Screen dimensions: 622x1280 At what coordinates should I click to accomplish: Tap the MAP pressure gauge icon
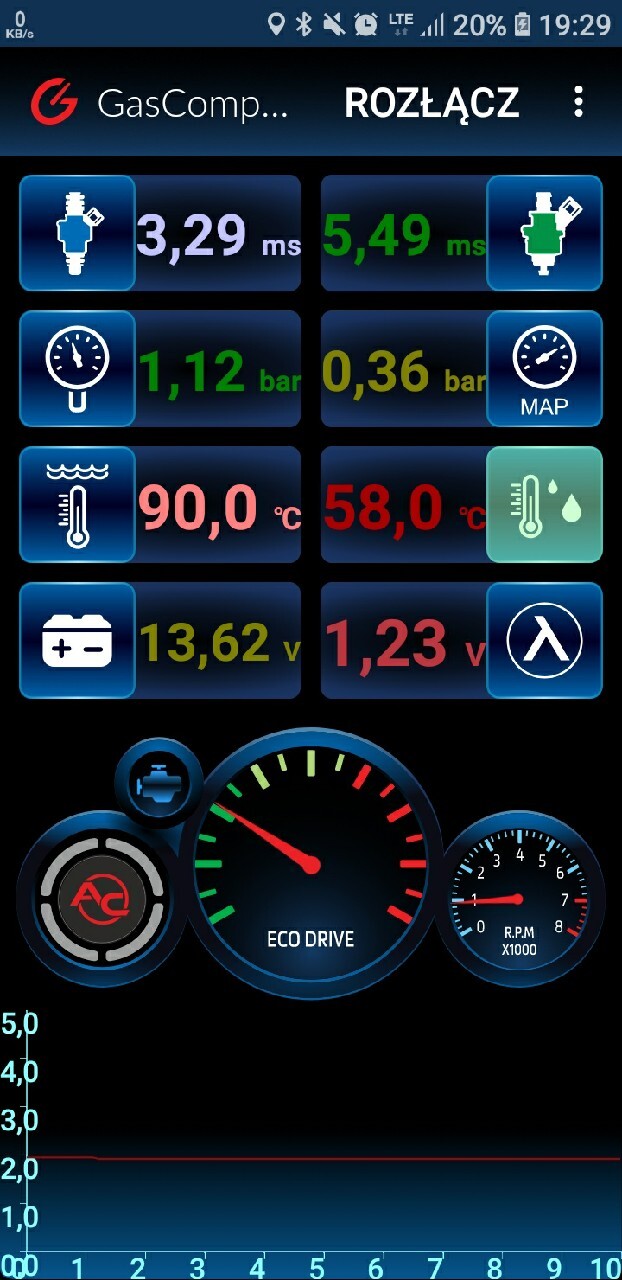pyautogui.click(x=544, y=369)
